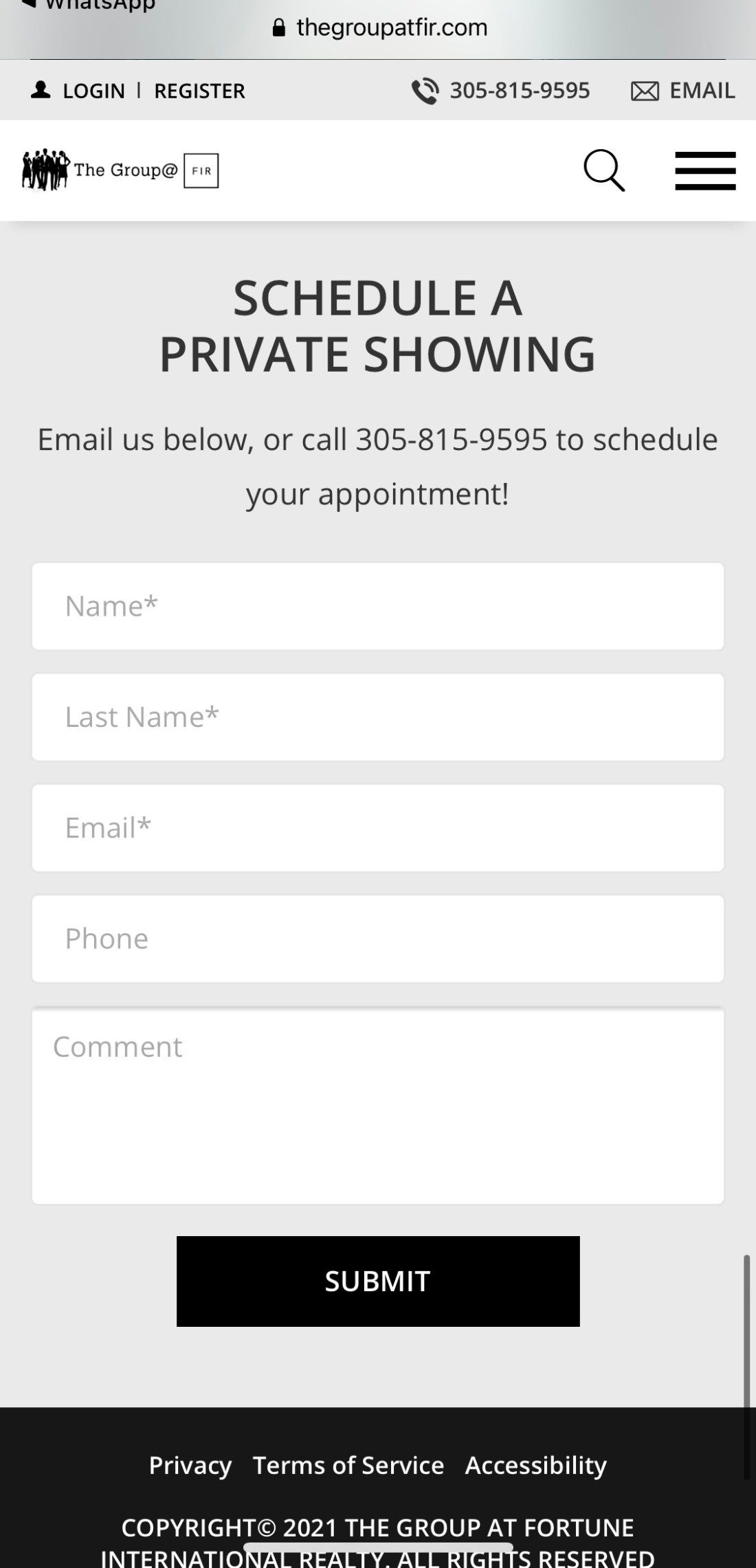This screenshot has width=756, height=1568.
Task: View the Terms of Service
Action: 348,1465
